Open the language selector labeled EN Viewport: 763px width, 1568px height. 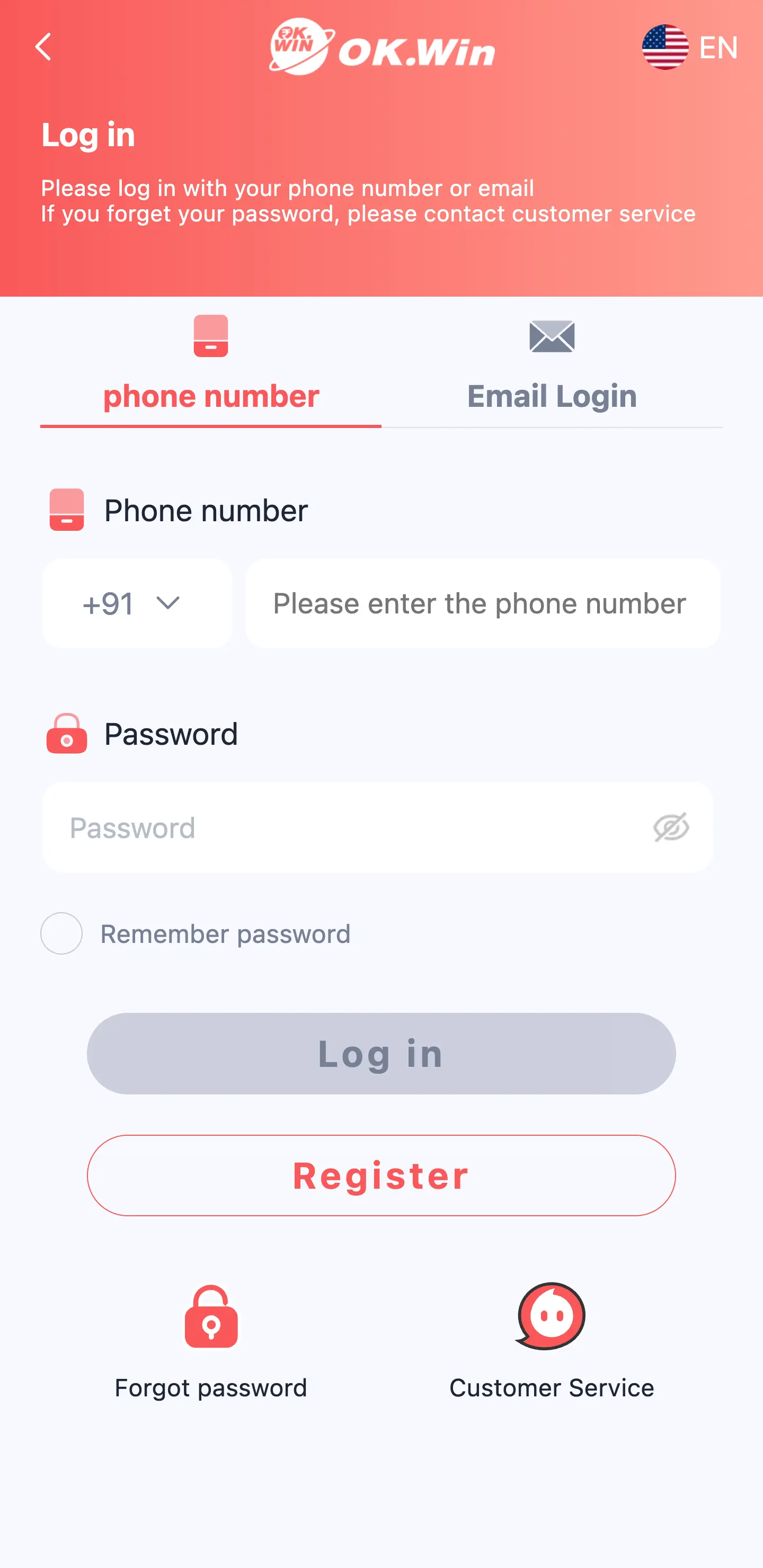click(x=717, y=48)
